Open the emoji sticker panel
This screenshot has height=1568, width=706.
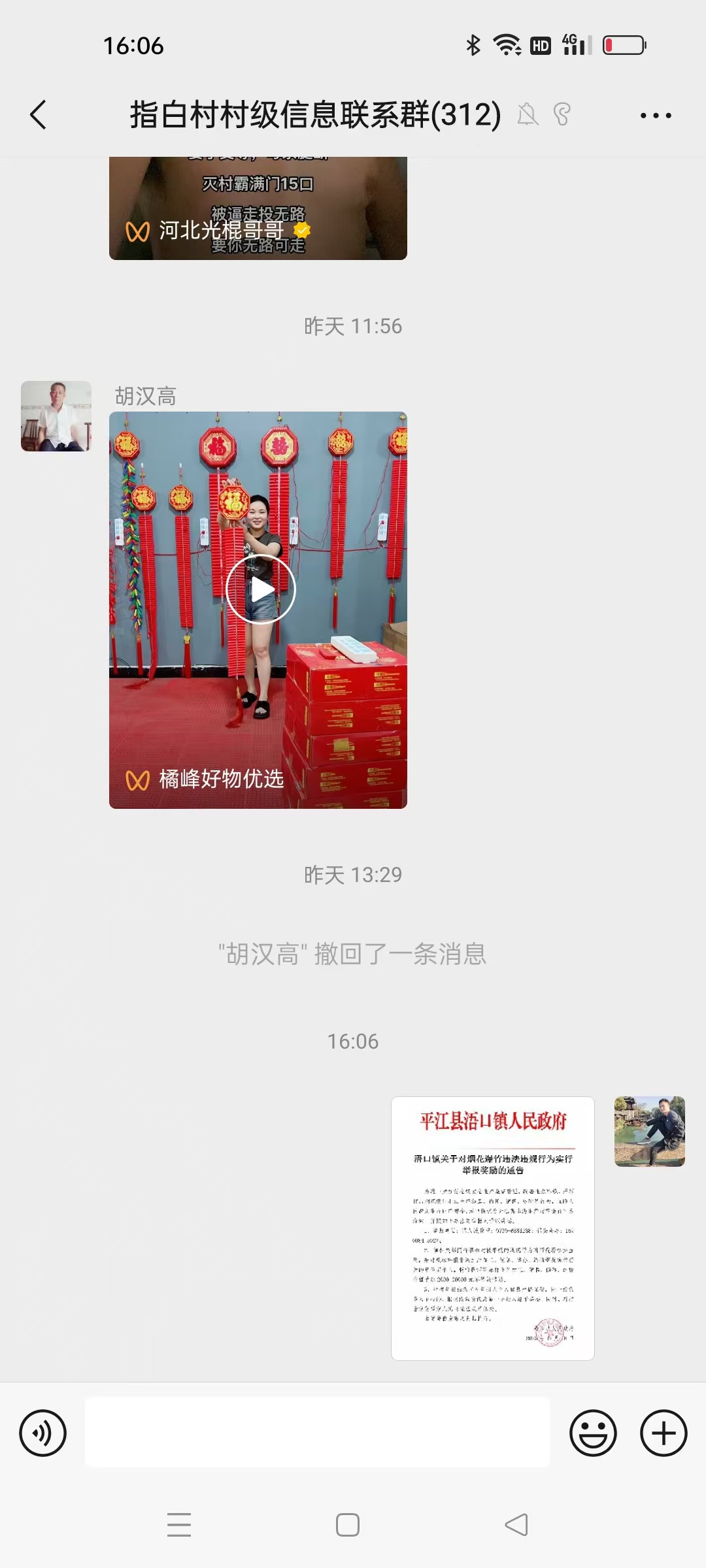[x=593, y=1433]
